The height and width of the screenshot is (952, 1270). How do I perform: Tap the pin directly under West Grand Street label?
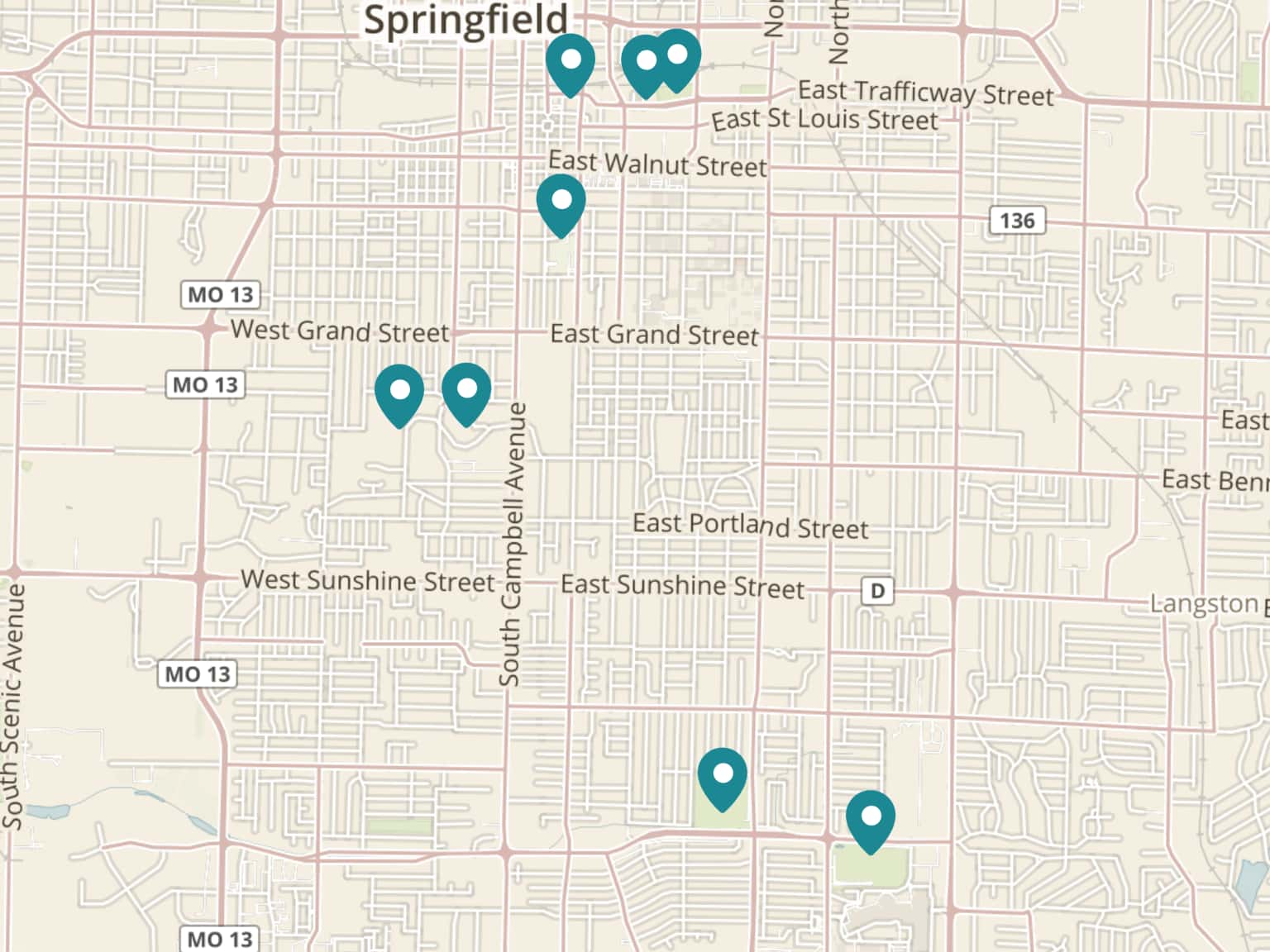[x=399, y=393]
